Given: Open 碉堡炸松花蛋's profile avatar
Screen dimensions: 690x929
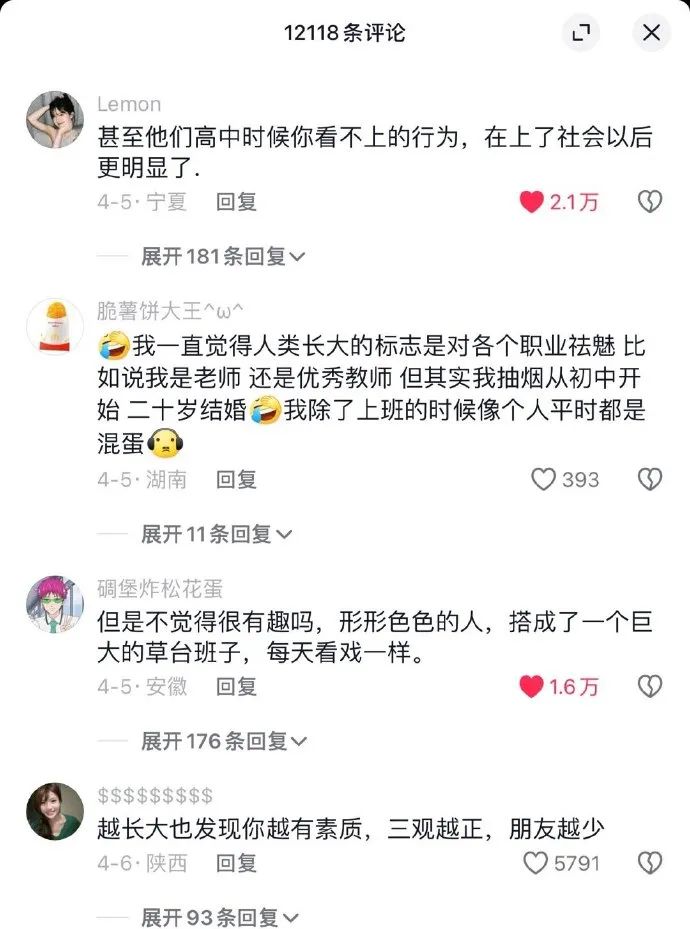Looking at the screenshot, I should [x=54, y=606].
